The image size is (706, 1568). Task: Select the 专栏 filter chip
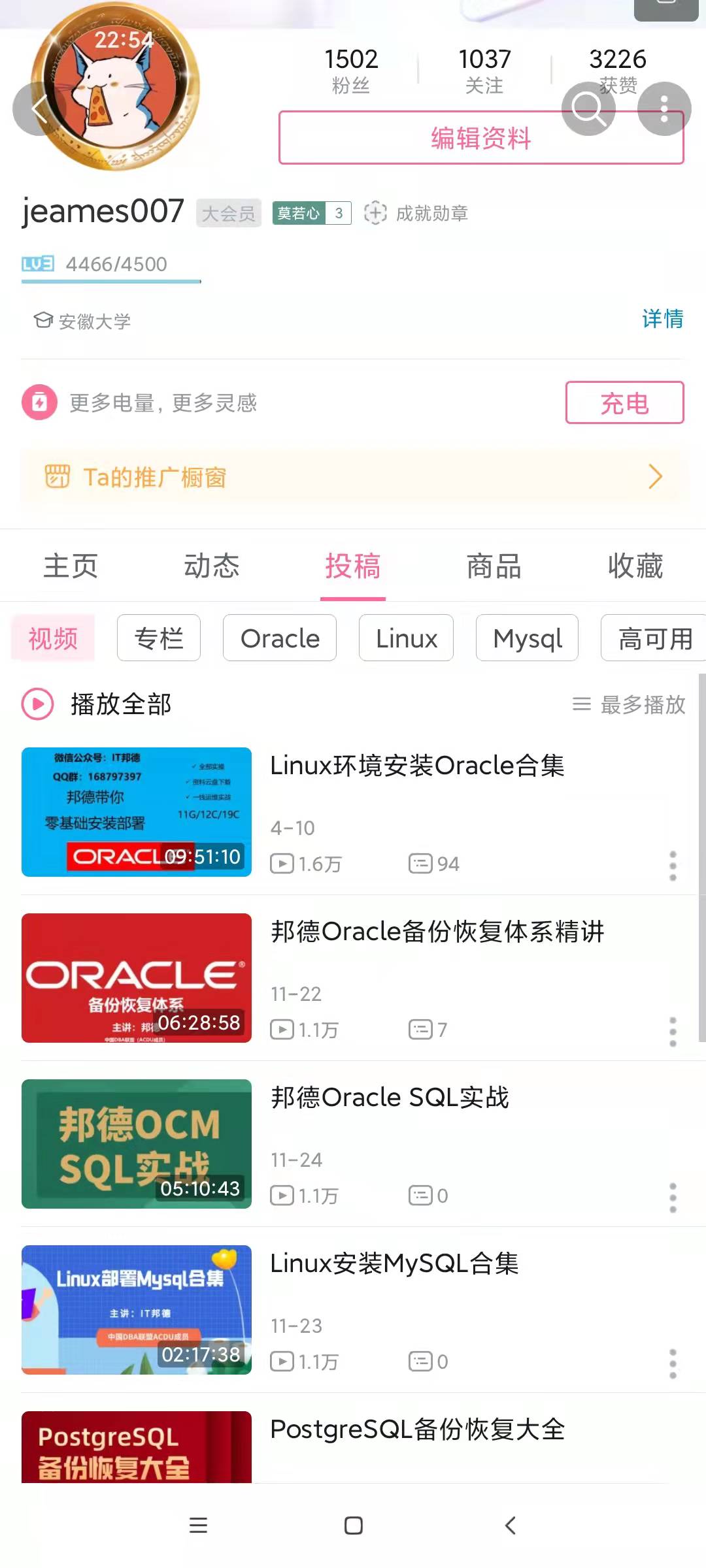(x=159, y=638)
